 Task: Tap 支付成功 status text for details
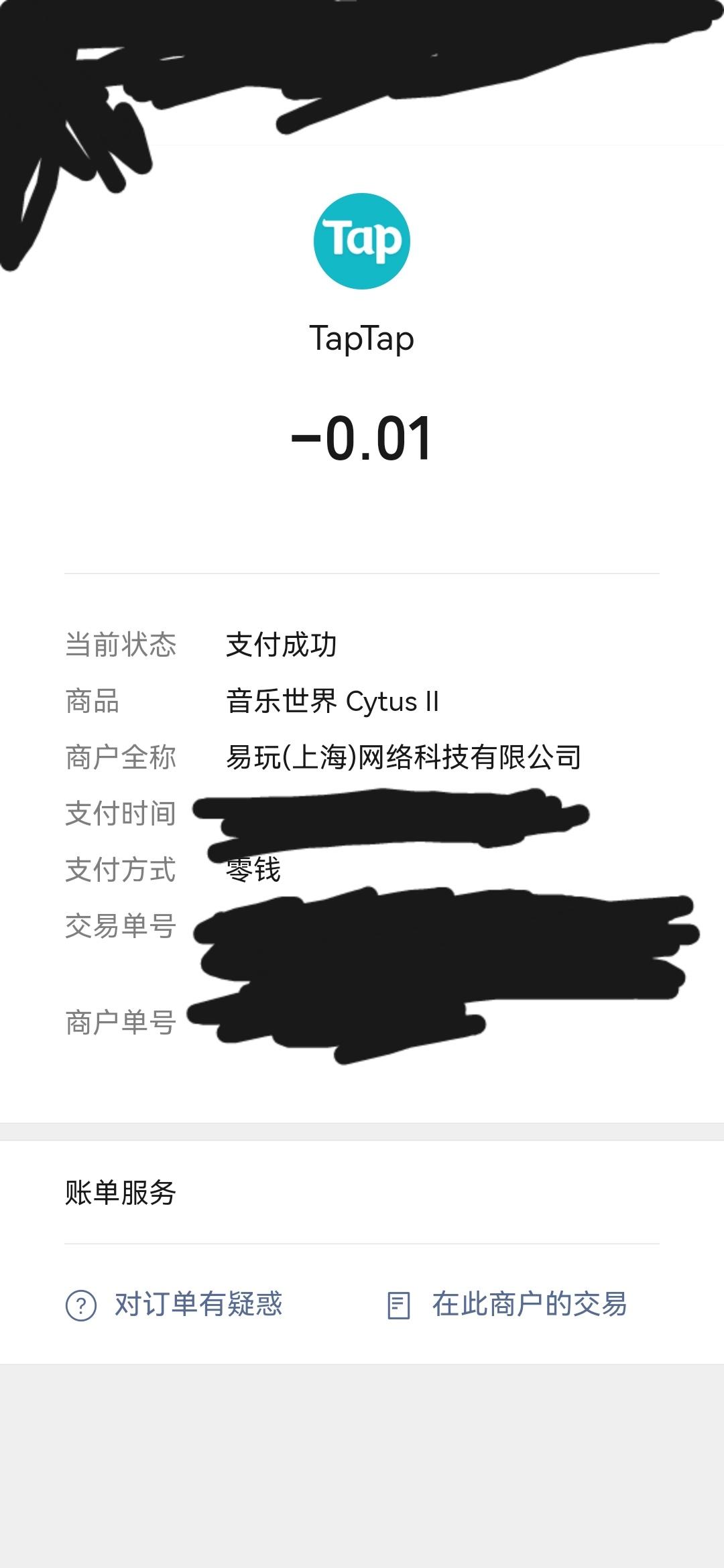pyautogui.click(x=282, y=643)
